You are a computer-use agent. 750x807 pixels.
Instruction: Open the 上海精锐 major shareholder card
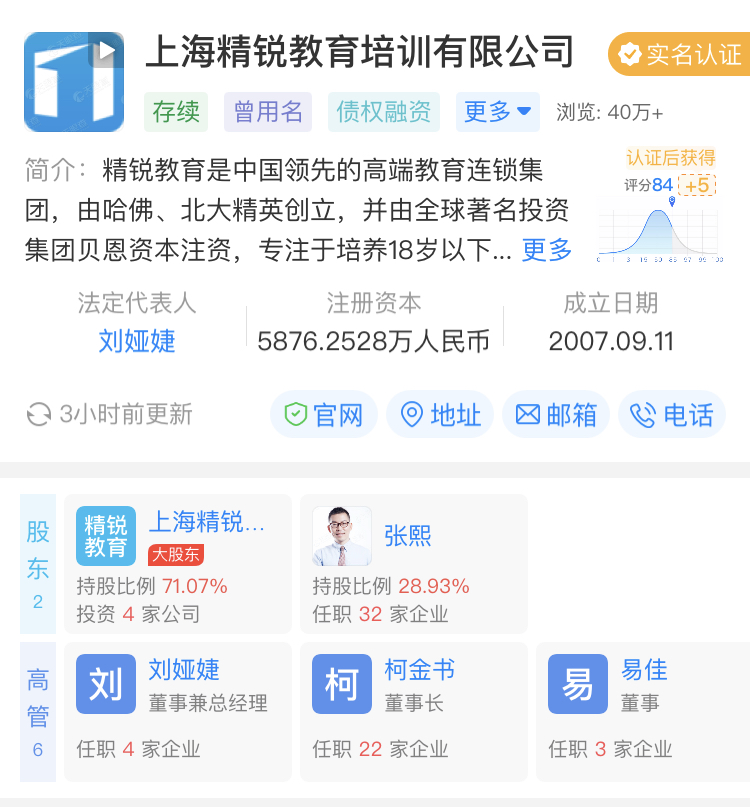click(178, 563)
